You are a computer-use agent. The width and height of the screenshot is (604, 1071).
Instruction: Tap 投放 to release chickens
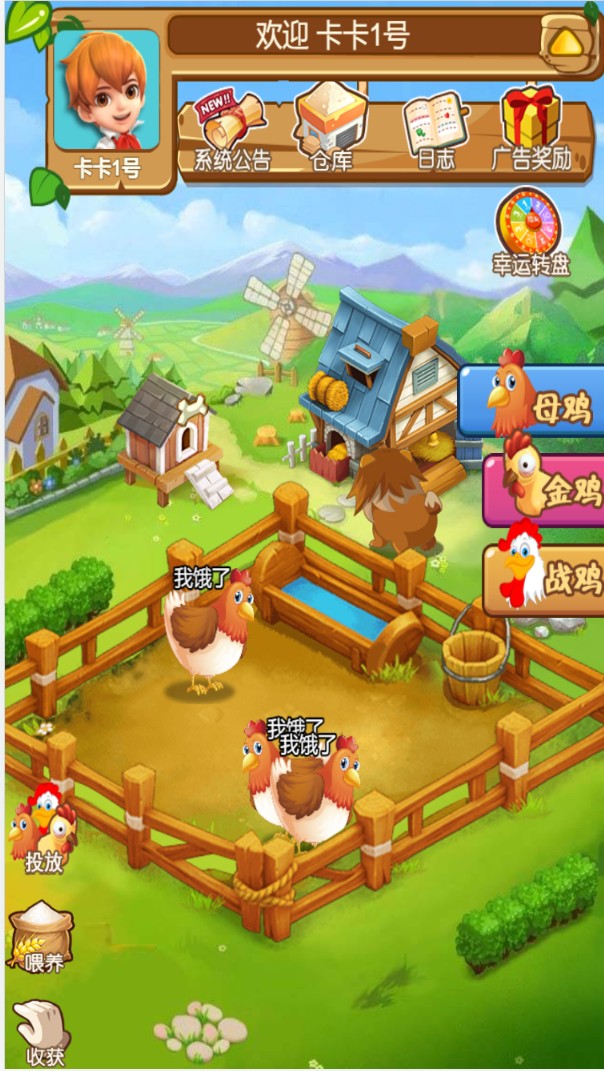click(43, 830)
